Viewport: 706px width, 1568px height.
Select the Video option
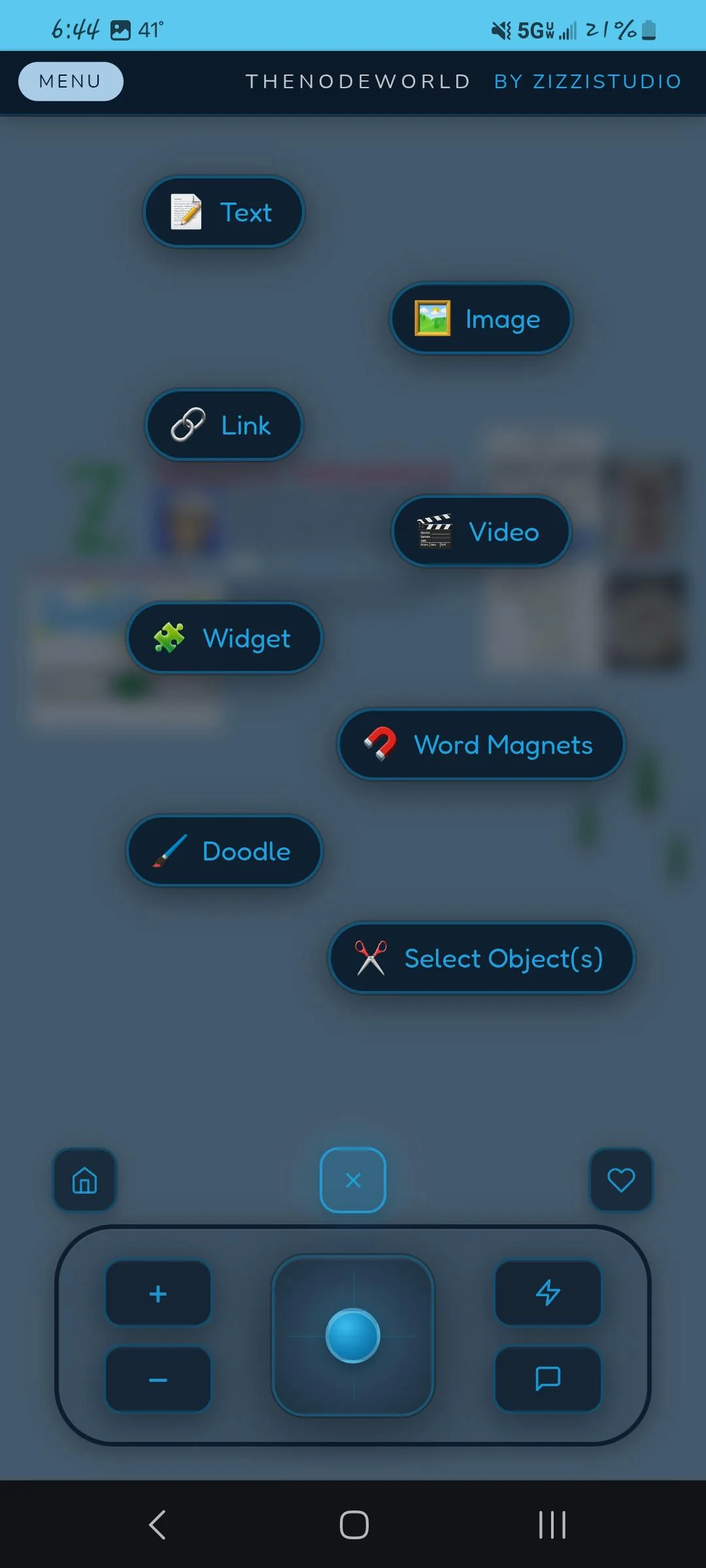[481, 532]
